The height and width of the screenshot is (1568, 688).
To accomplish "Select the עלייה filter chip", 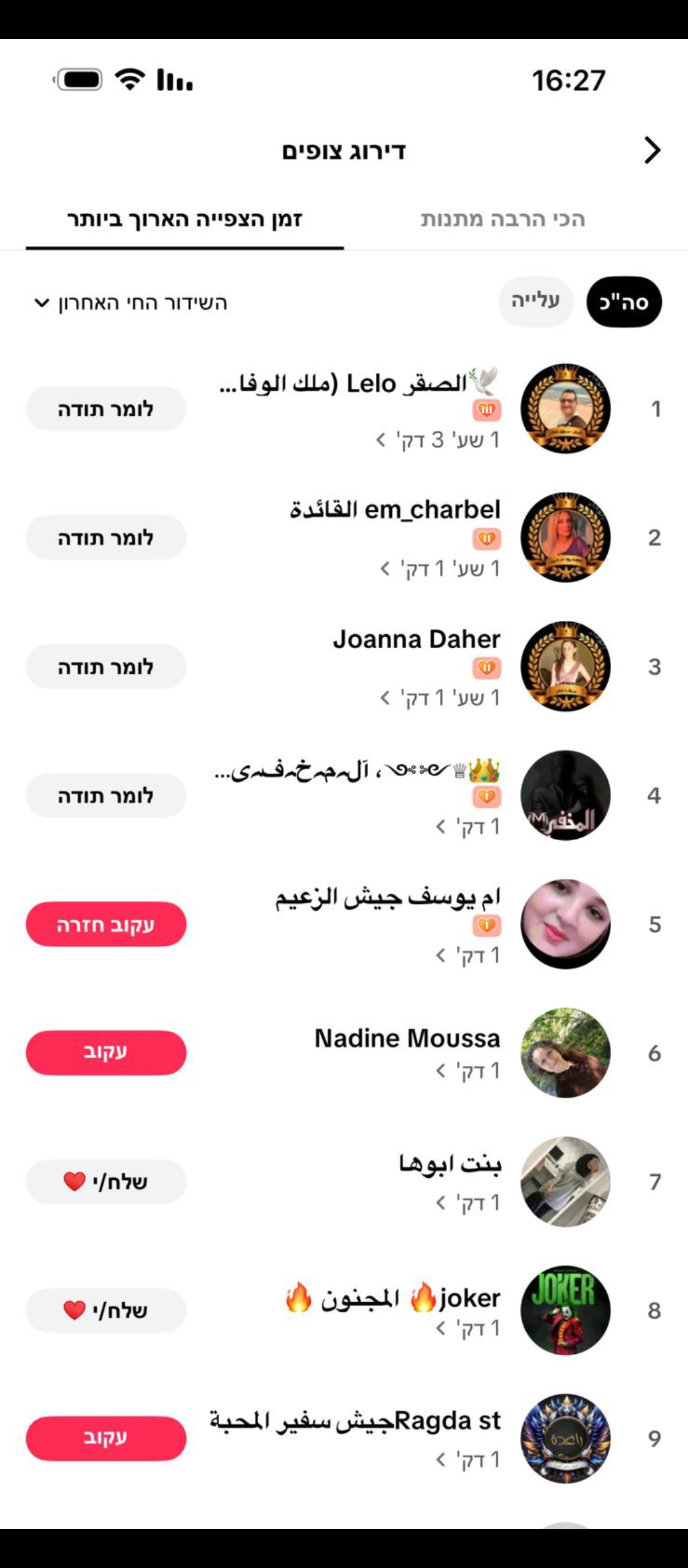I will [x=535, y=301].
